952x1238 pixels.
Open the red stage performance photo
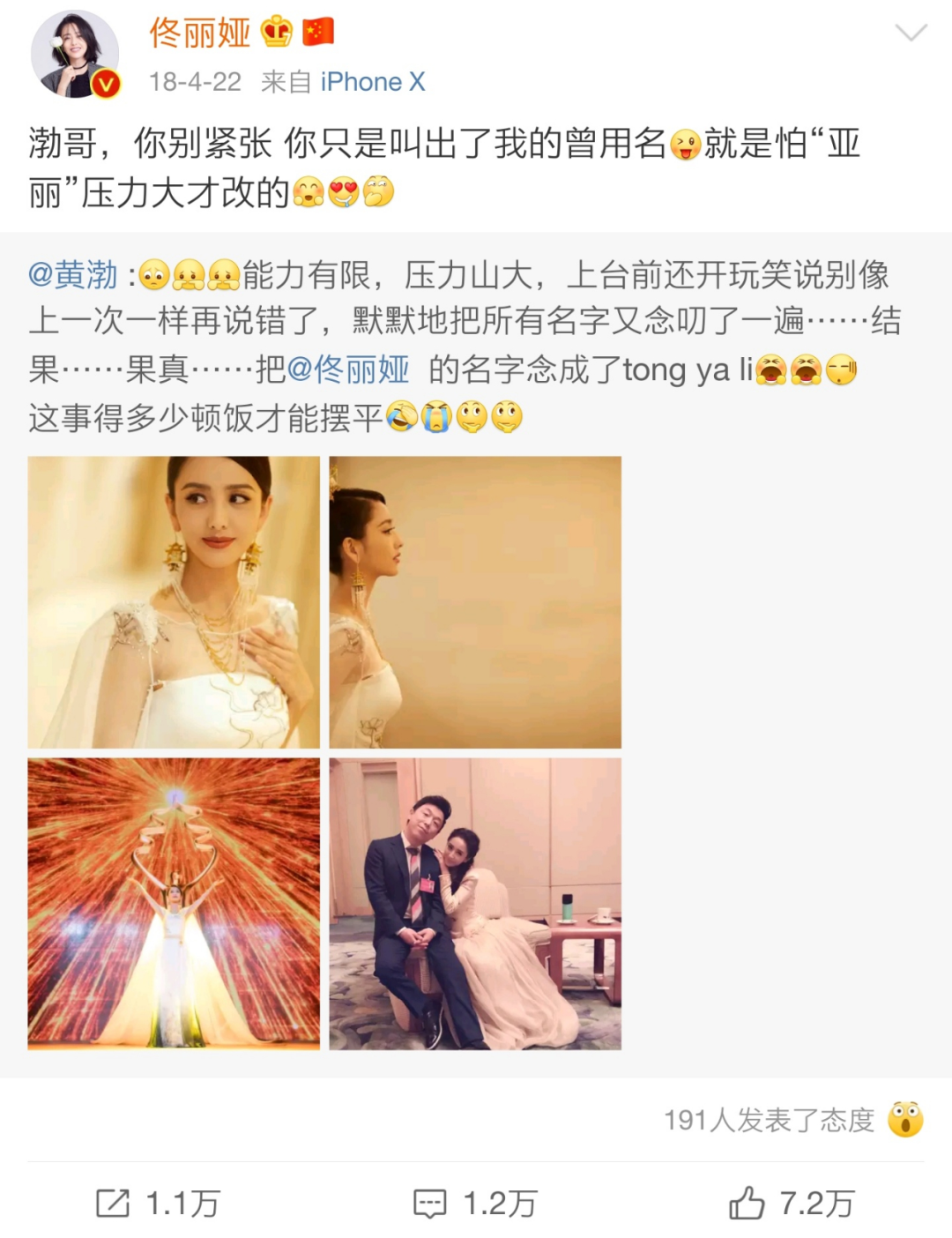coord(174,904)
